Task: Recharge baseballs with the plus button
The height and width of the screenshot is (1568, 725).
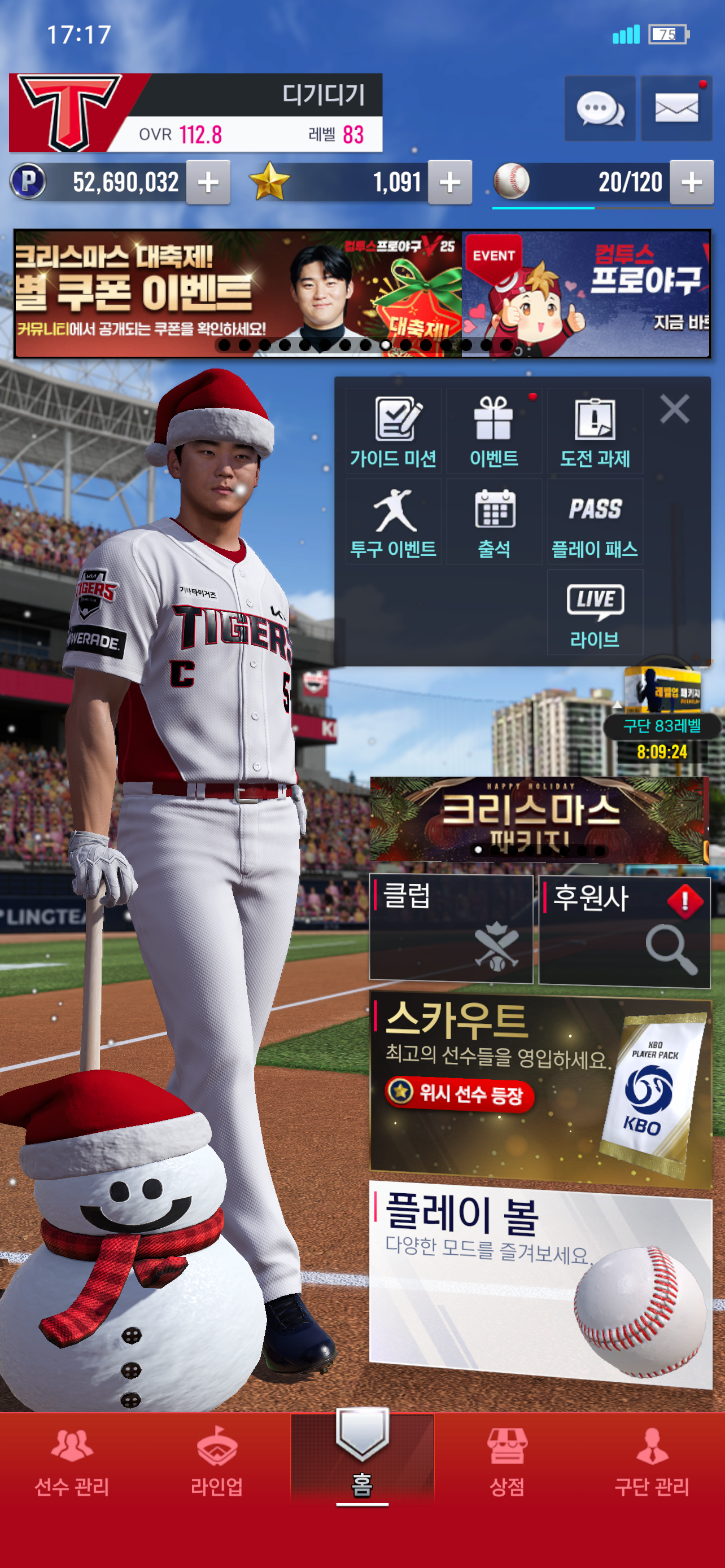Action: [692, 182]
